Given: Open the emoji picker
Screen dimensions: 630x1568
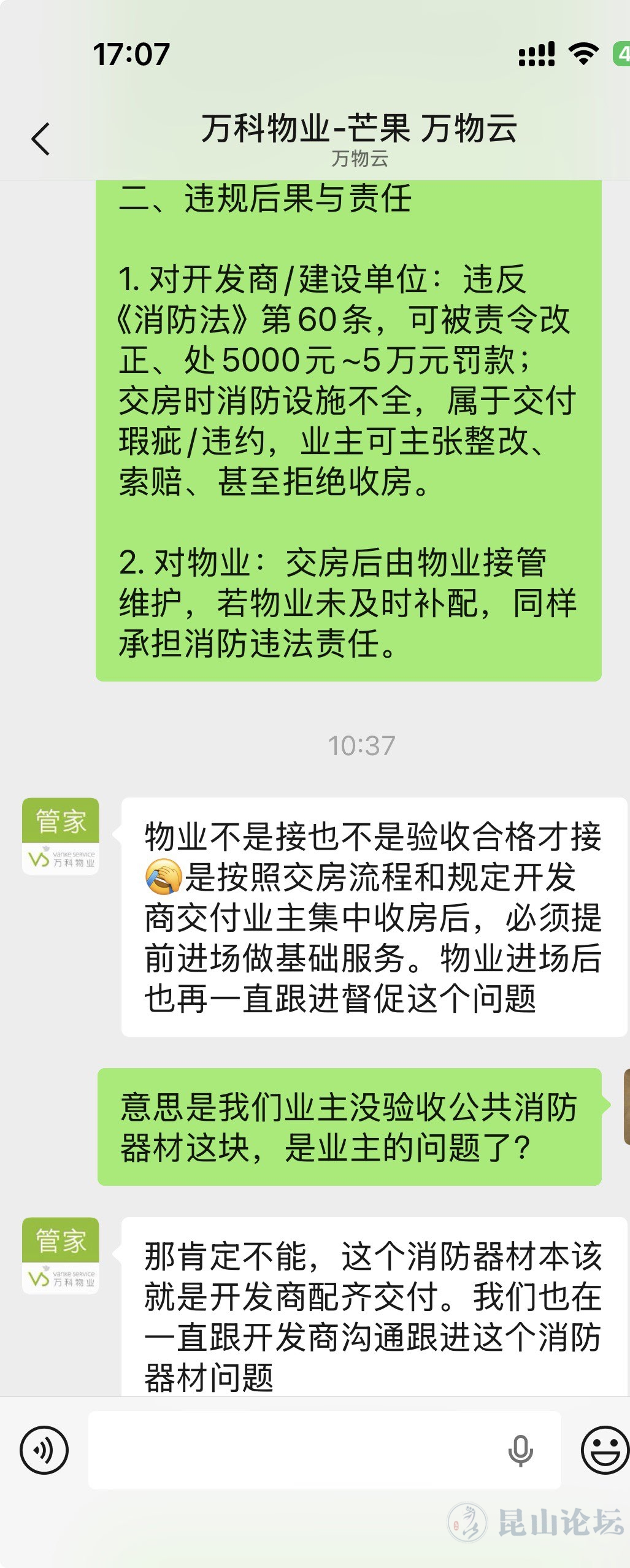Looking at the screenshot, I should pos(604,1450).
